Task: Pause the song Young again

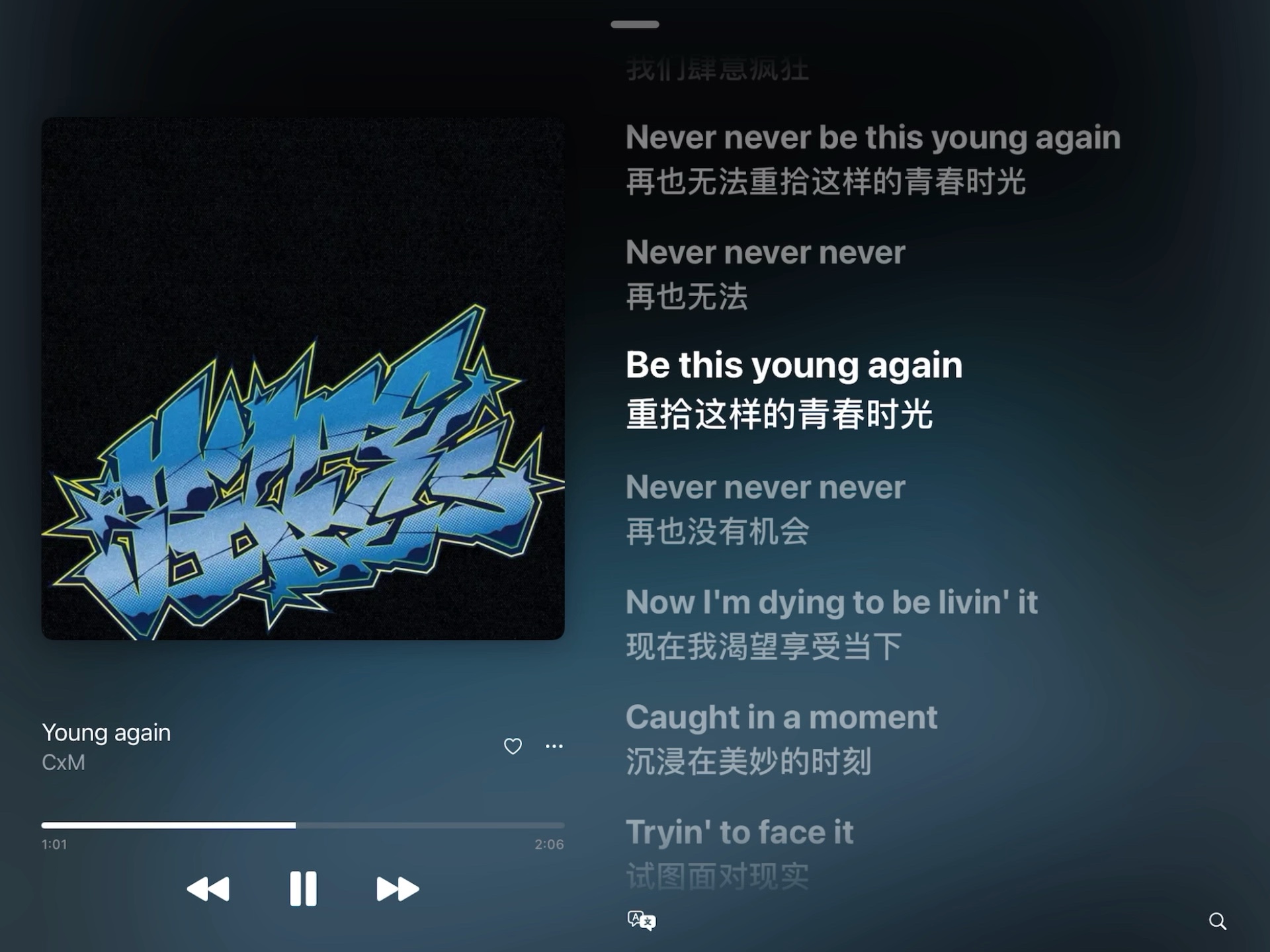Action: [303, 888]
